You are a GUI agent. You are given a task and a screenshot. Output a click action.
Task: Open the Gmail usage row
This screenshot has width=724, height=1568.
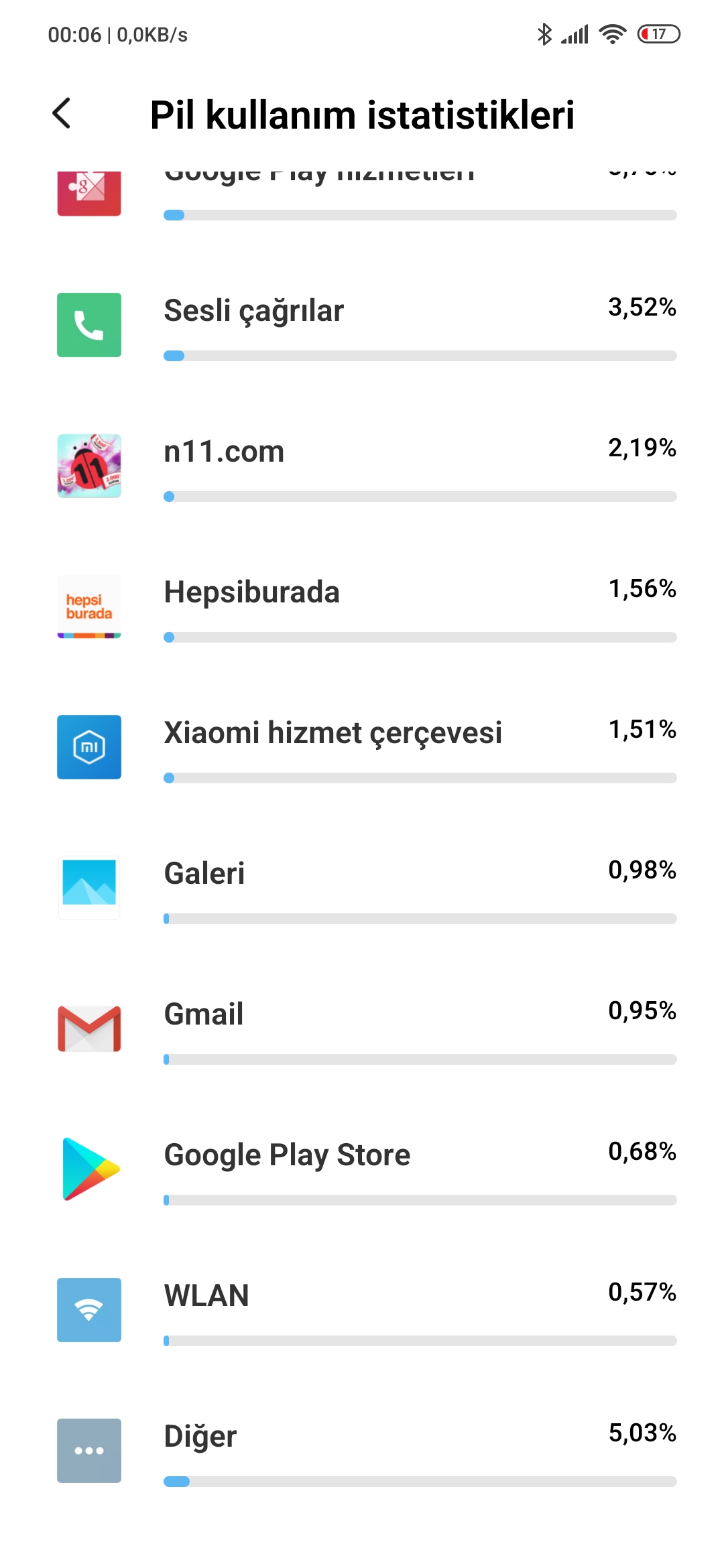pos(362,1029)
